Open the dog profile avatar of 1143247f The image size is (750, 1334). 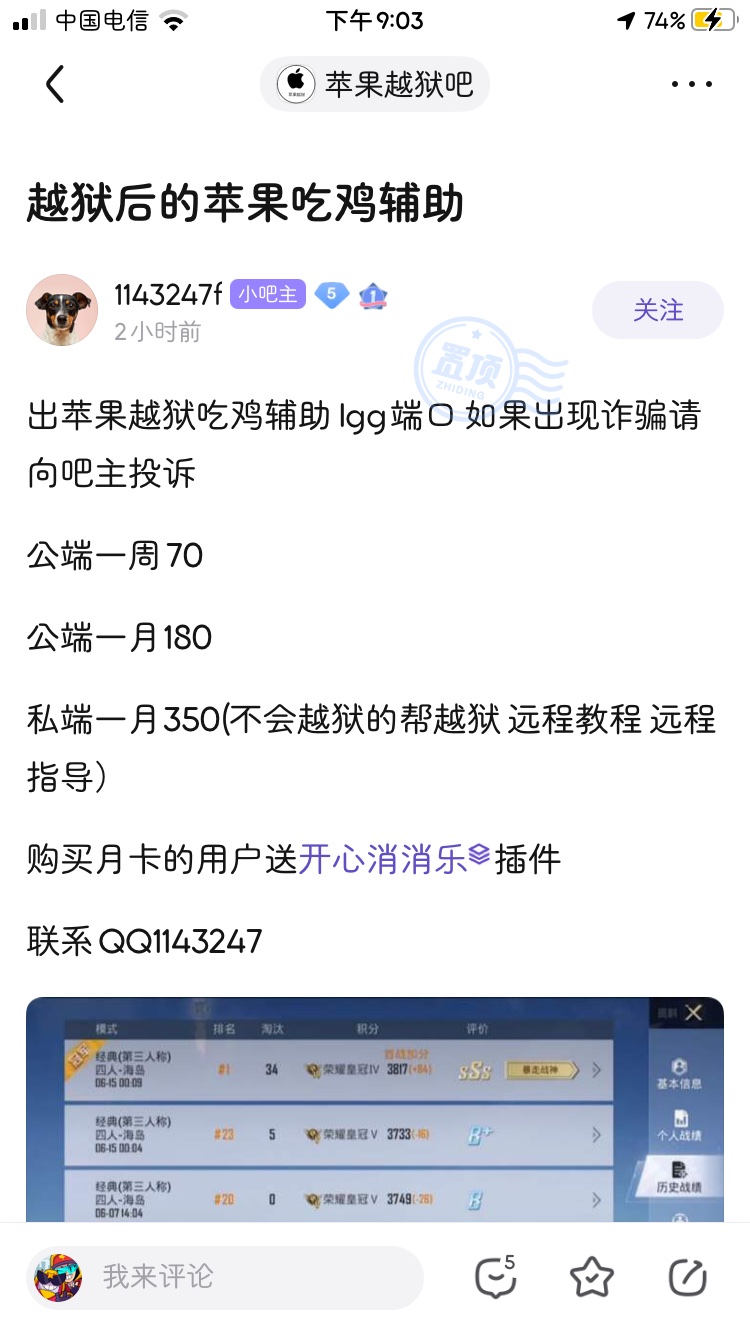[62, 311]
